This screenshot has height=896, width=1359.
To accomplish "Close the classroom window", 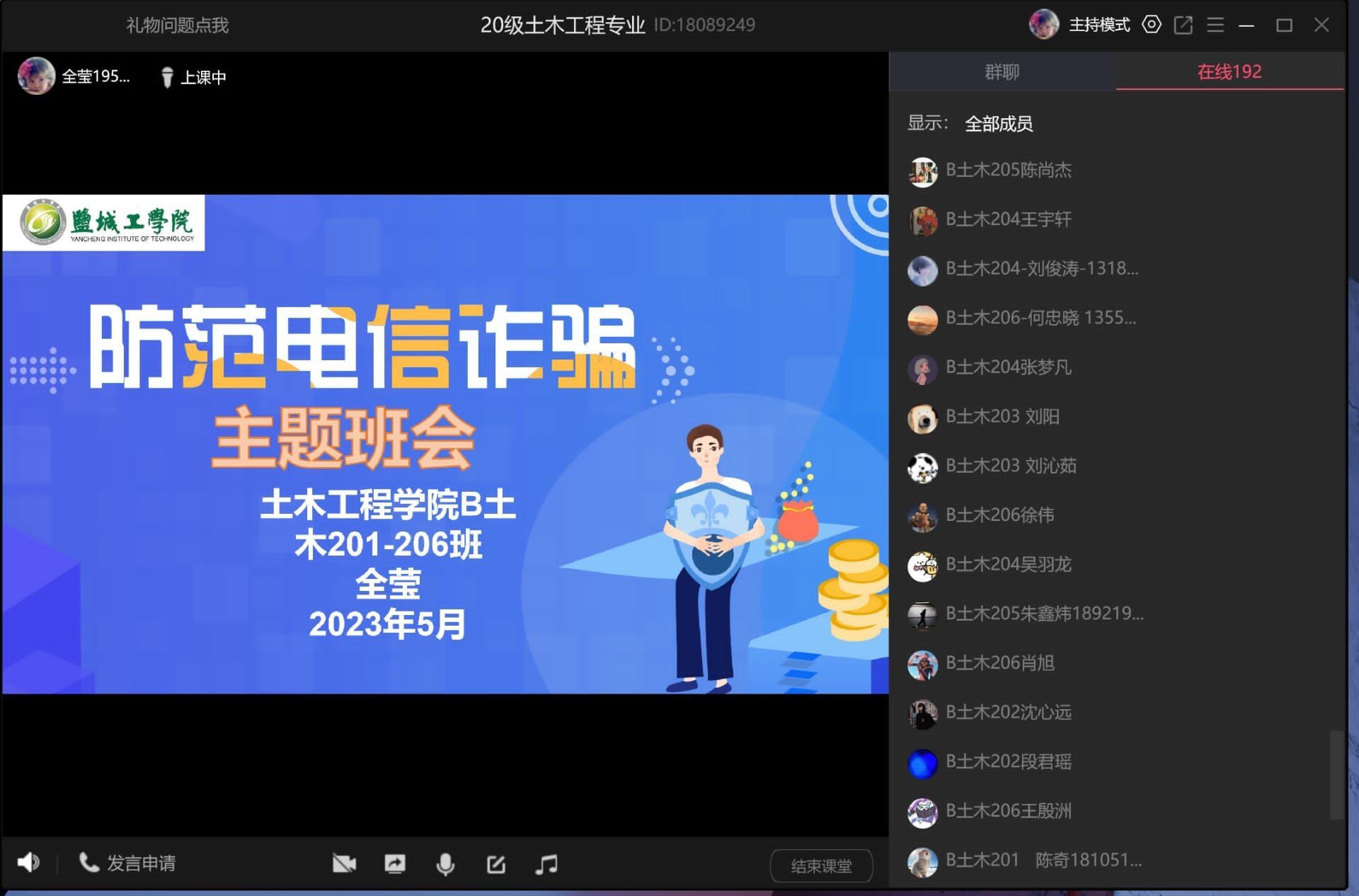I will click(x=1321, y=25).
